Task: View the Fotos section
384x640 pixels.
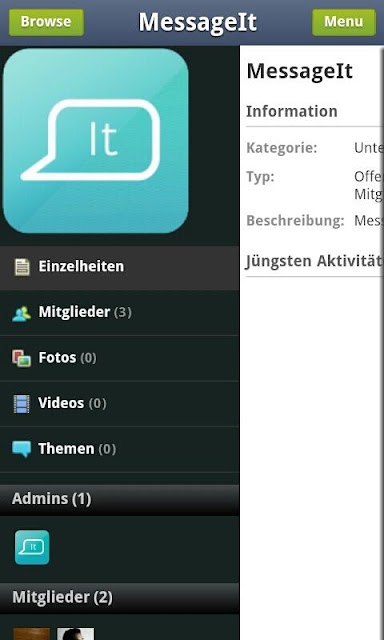Action: [120, 358]
